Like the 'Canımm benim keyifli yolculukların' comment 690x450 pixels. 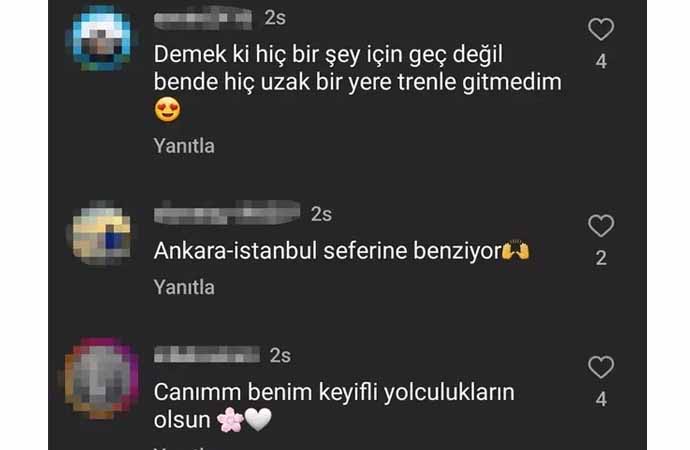[x=600, y=367]
